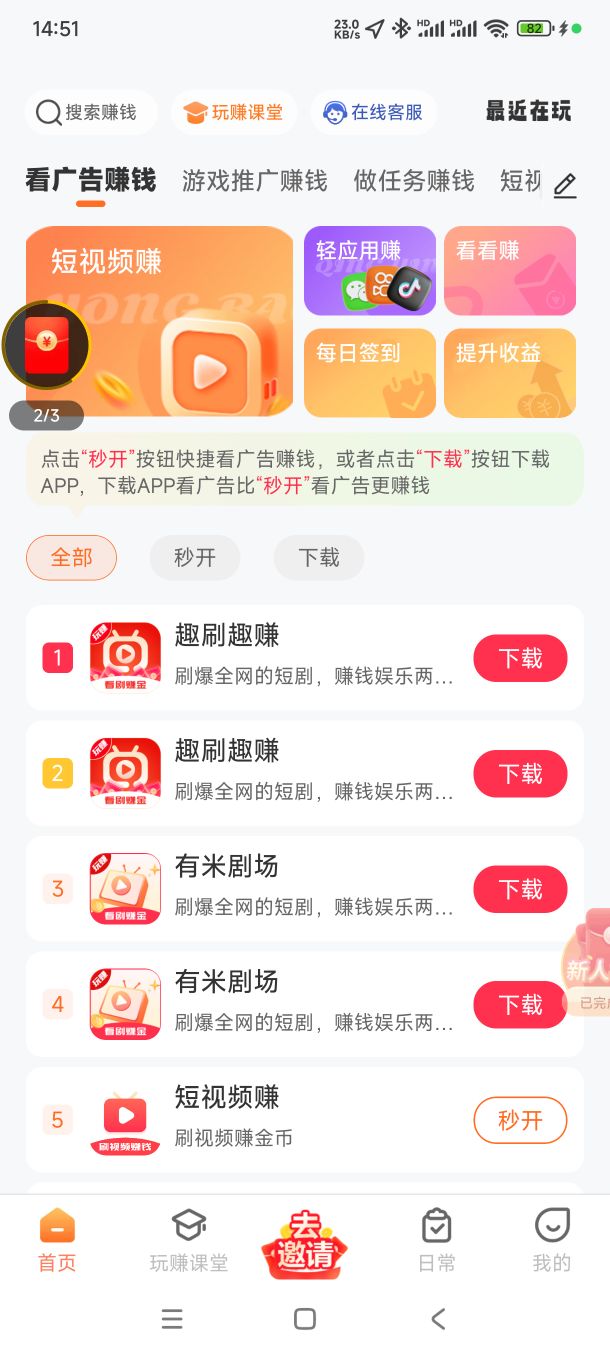Open the 看看赚 tile
Image resolution: width=610 pixels, height=1356 pixels.
coord(510,271)
